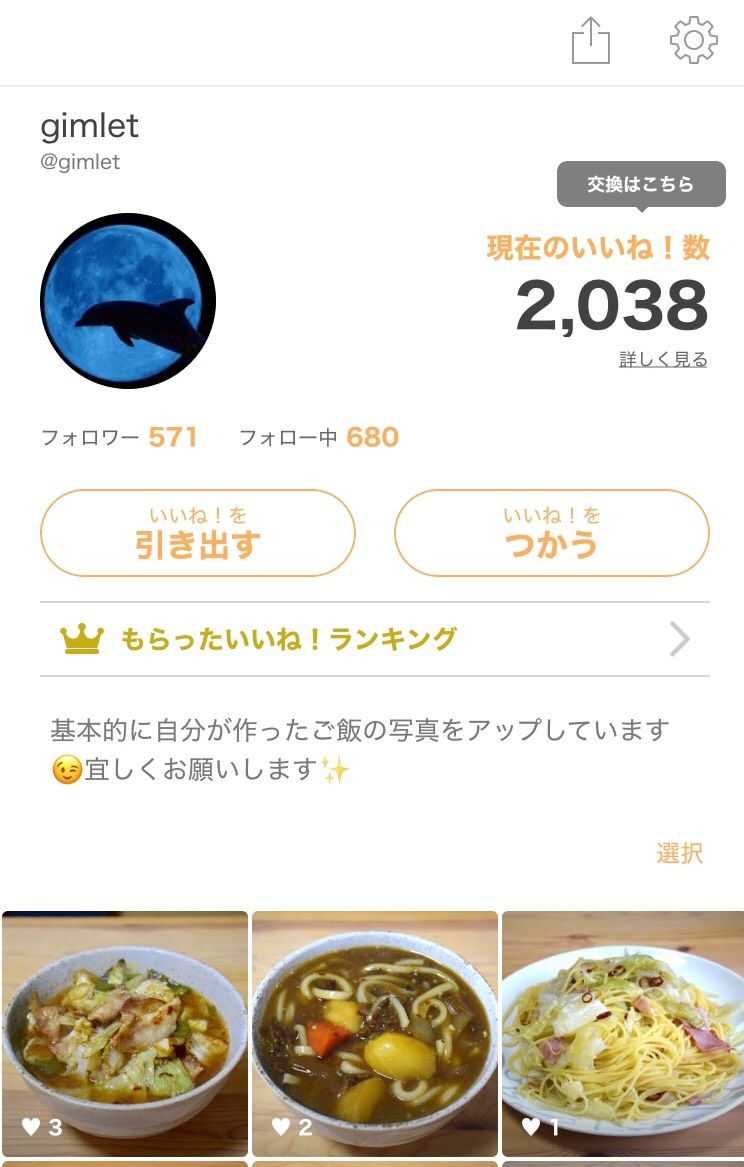
Task: Tap the dolphin moon profile picture
Action: coord(128,301)
